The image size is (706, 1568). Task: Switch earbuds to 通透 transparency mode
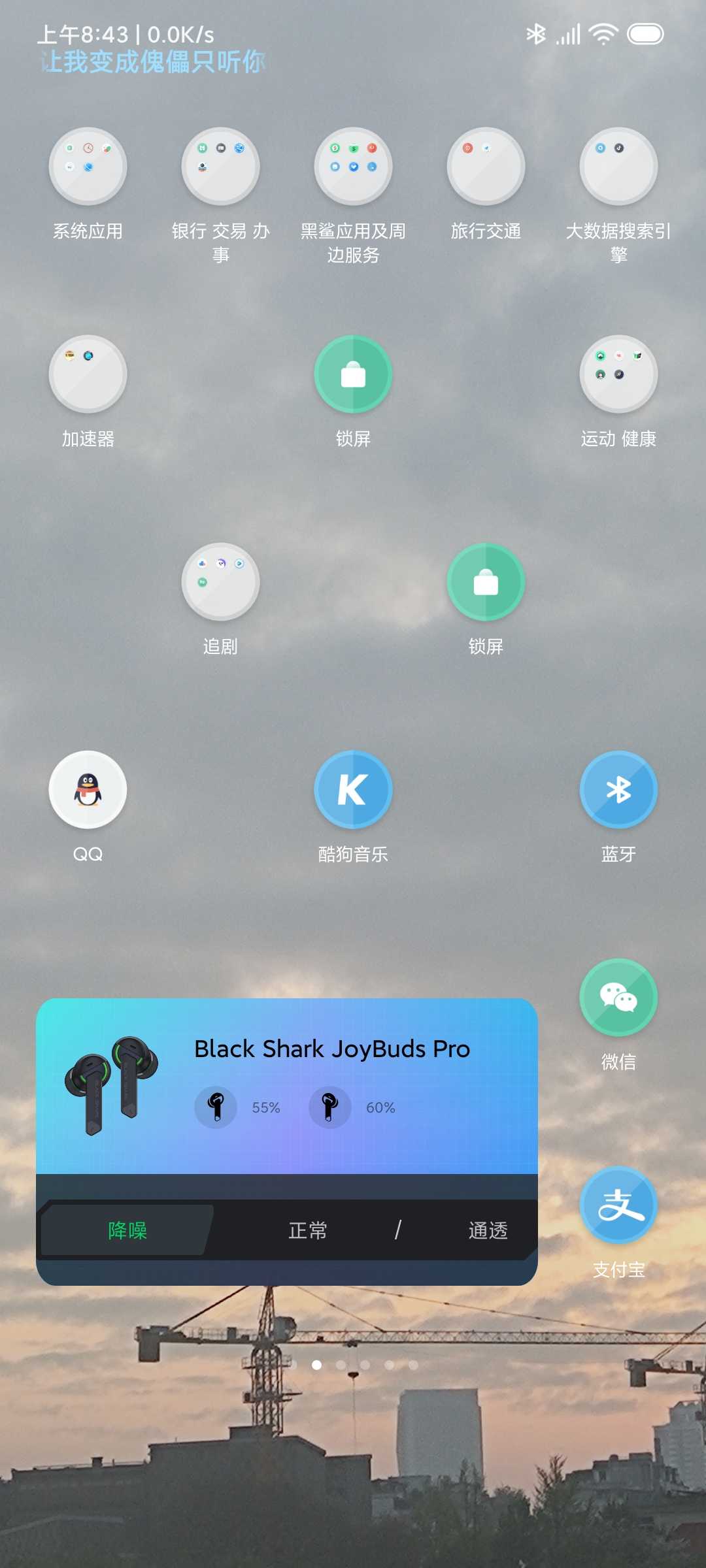(488, 1230)
